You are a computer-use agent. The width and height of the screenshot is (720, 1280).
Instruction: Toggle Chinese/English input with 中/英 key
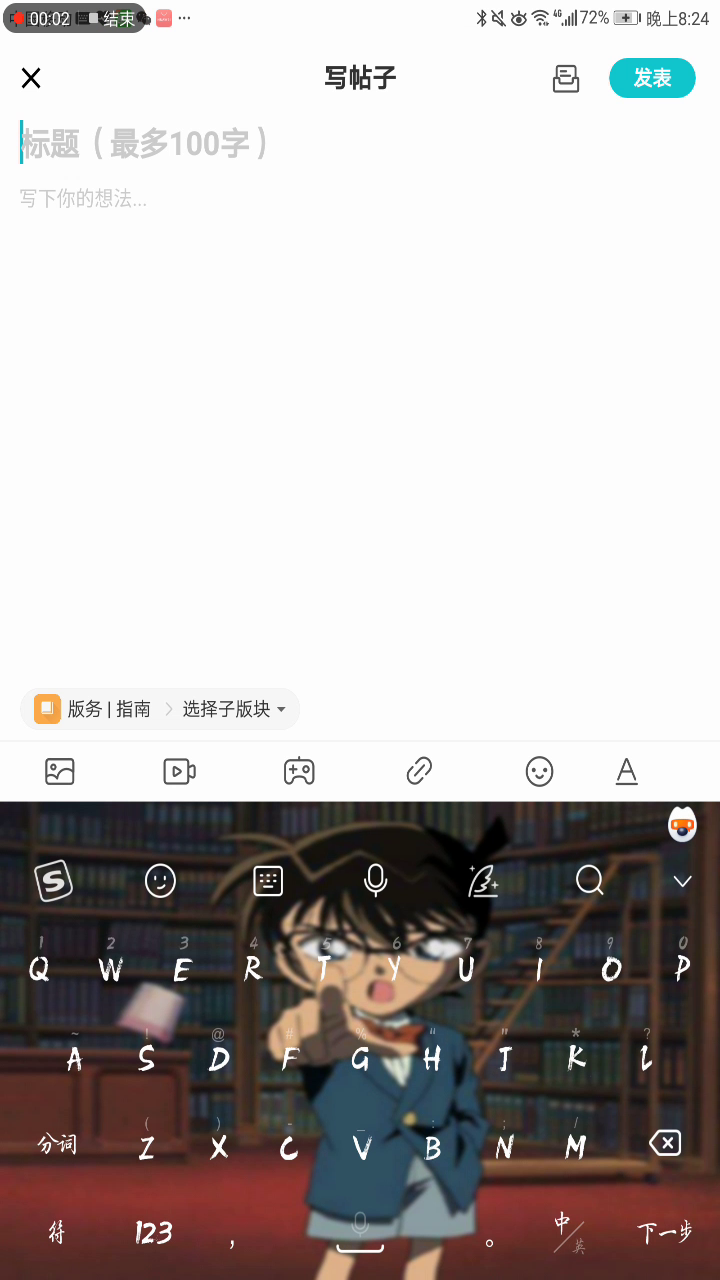[569, 1233]
